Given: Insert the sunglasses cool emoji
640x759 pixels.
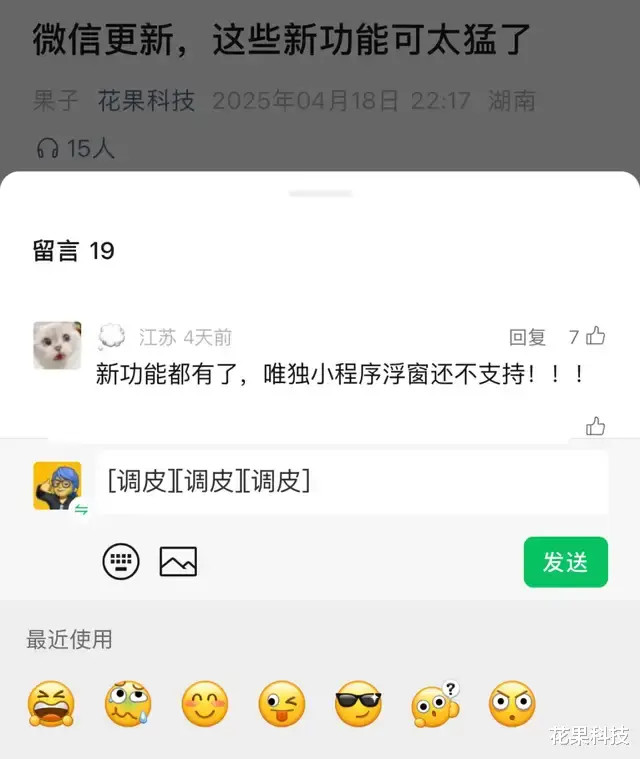Looking at the screenshot, I should click(358, 705).
